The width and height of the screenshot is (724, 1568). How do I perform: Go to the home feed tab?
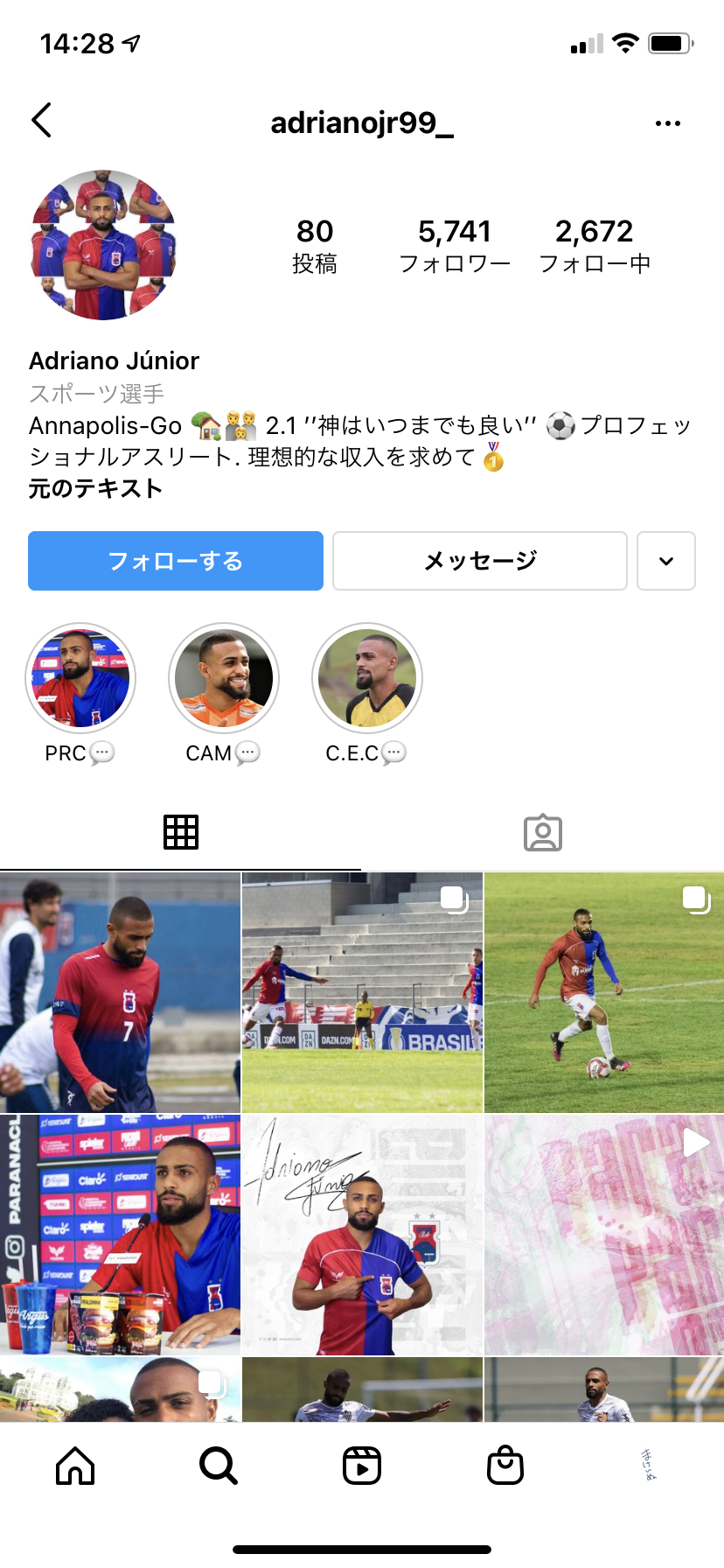[x=75, y=1465]
